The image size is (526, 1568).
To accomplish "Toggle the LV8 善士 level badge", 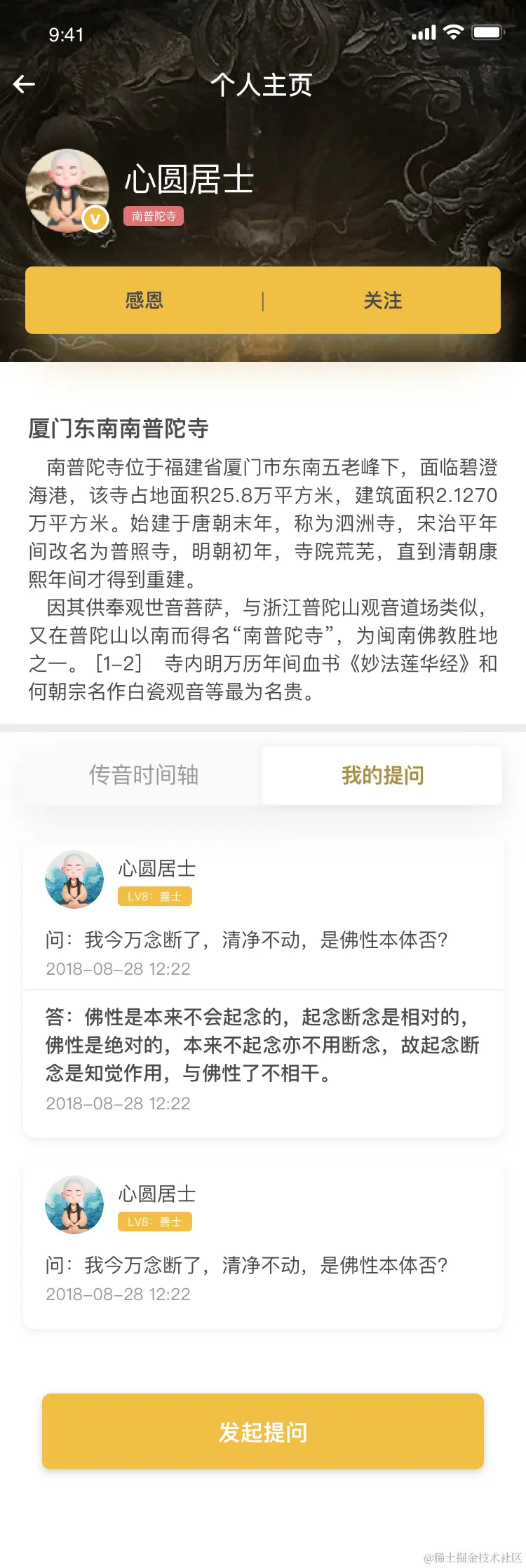I will coord(154,897).
